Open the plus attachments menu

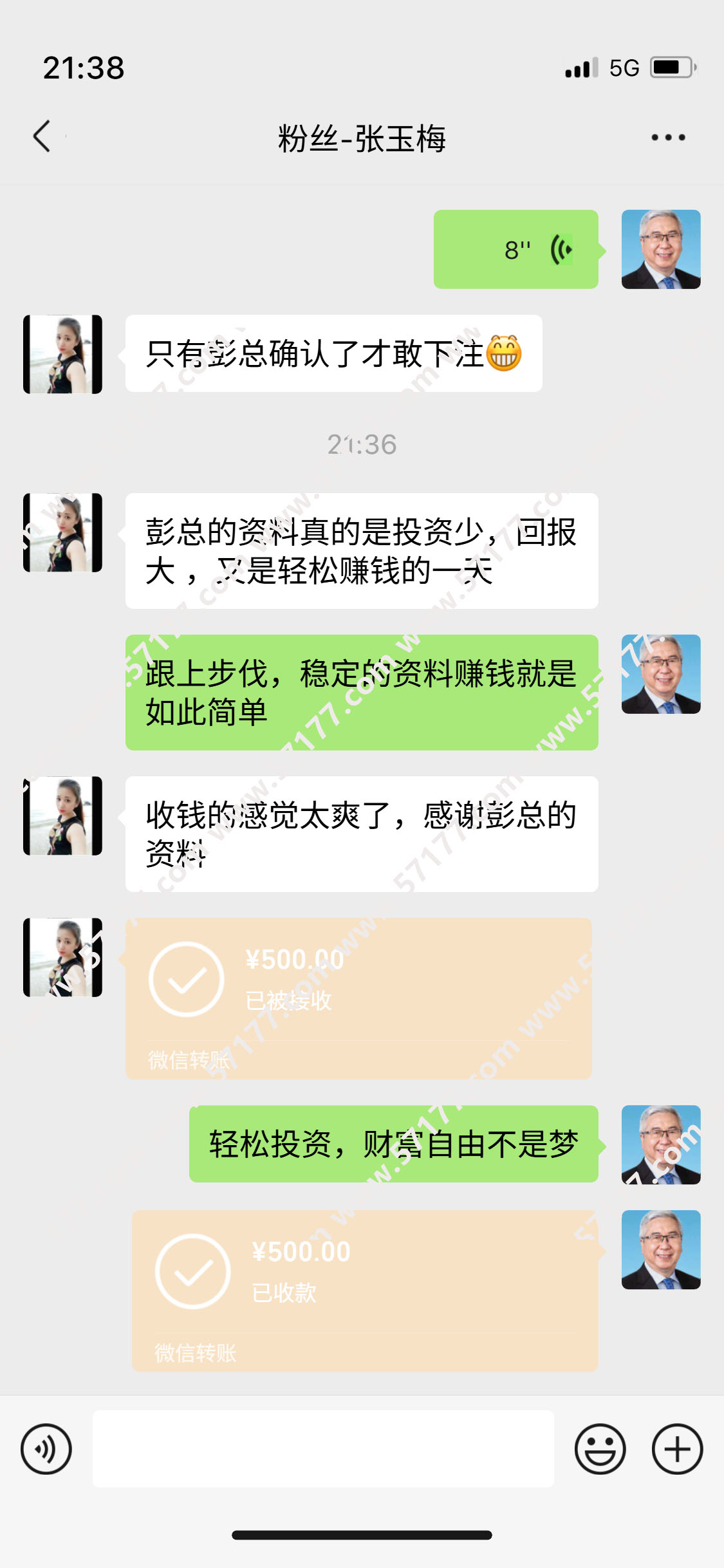(677, 1449)
